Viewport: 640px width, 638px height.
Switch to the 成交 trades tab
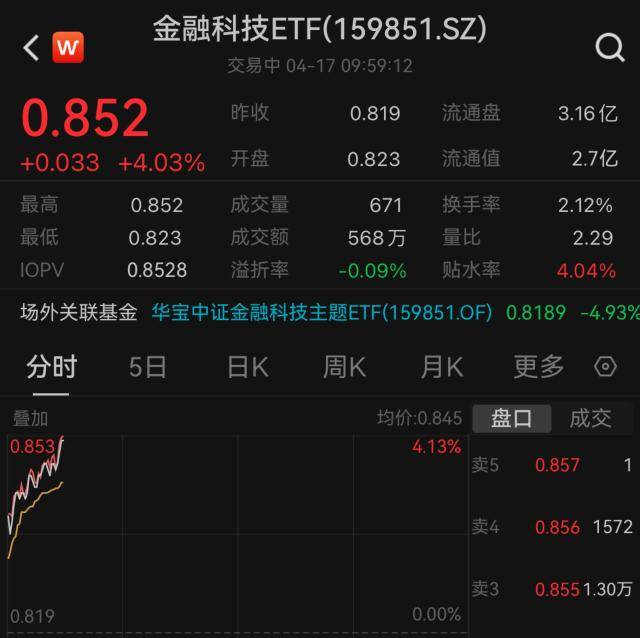tap(590, 418)
